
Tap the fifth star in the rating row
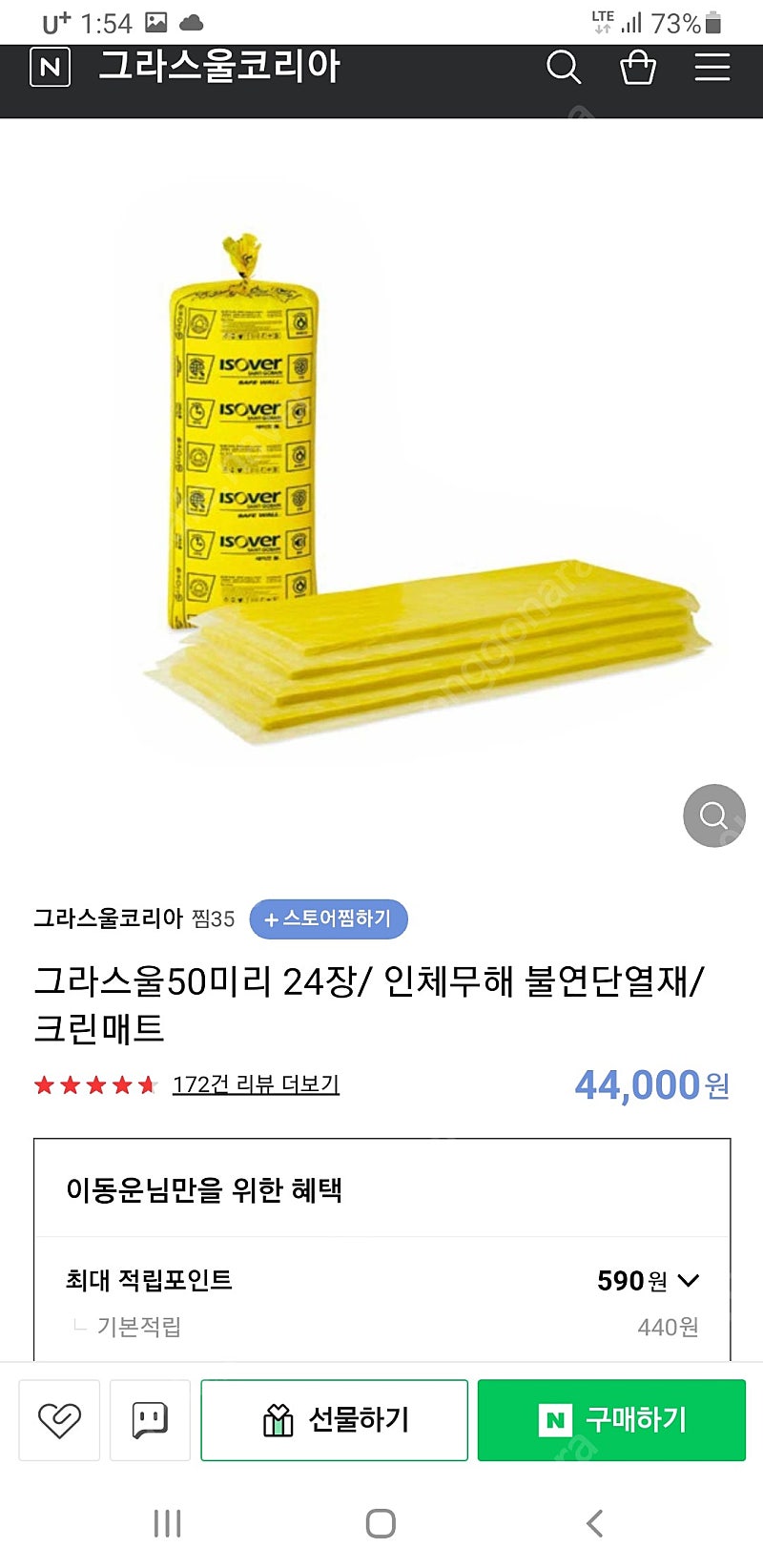pyautogui.click(x=145, y=1084)
